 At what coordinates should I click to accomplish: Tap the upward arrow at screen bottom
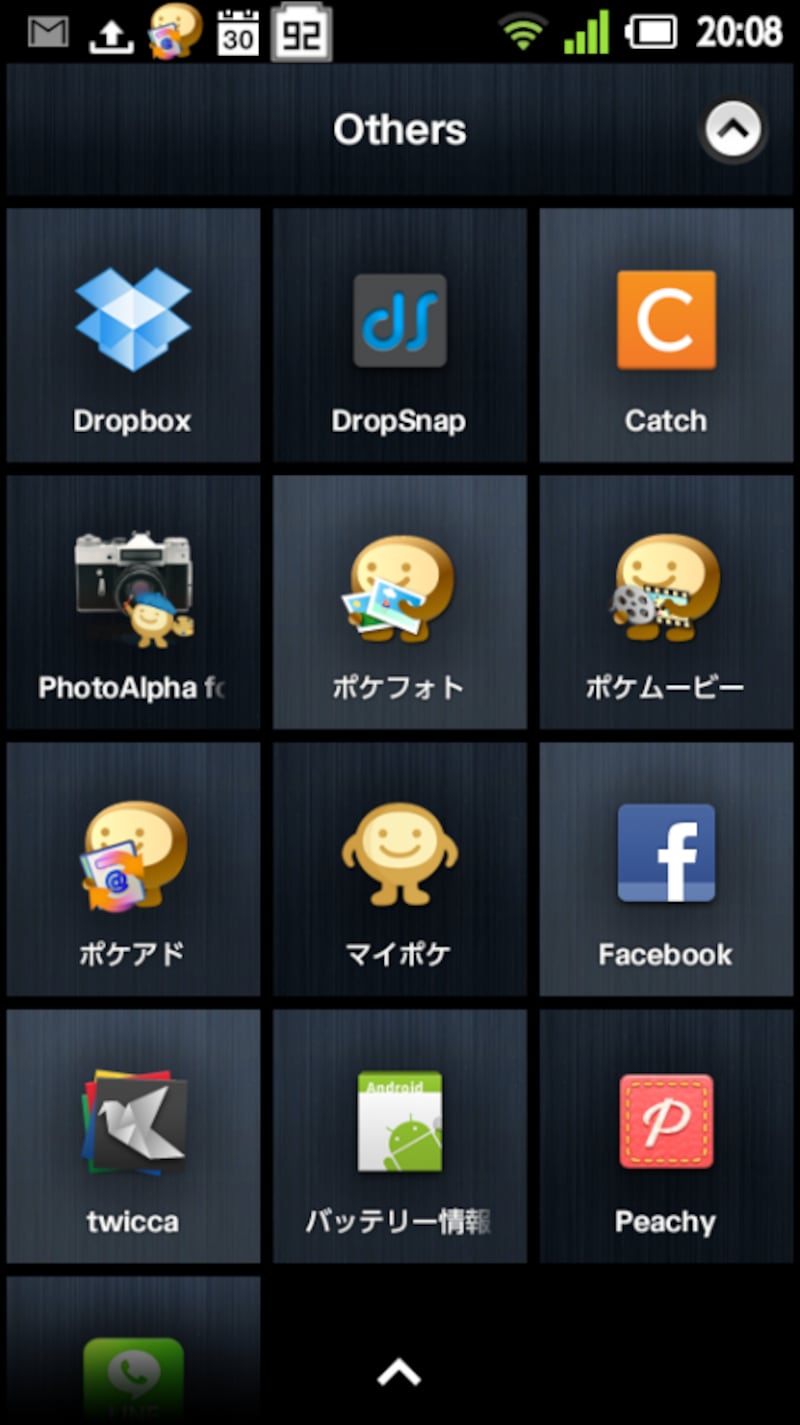399,1372
